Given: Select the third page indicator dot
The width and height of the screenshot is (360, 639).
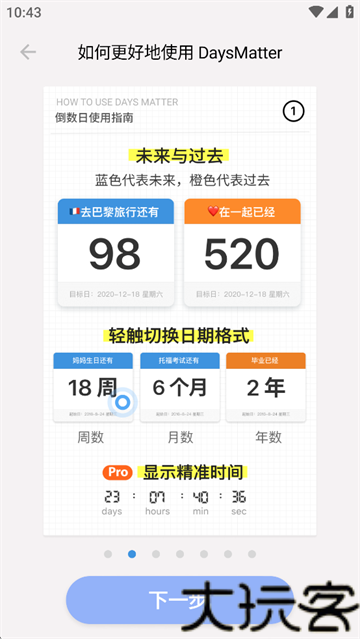Looking at the screenshot, I should pyautogui.click(x=156, y=554).
